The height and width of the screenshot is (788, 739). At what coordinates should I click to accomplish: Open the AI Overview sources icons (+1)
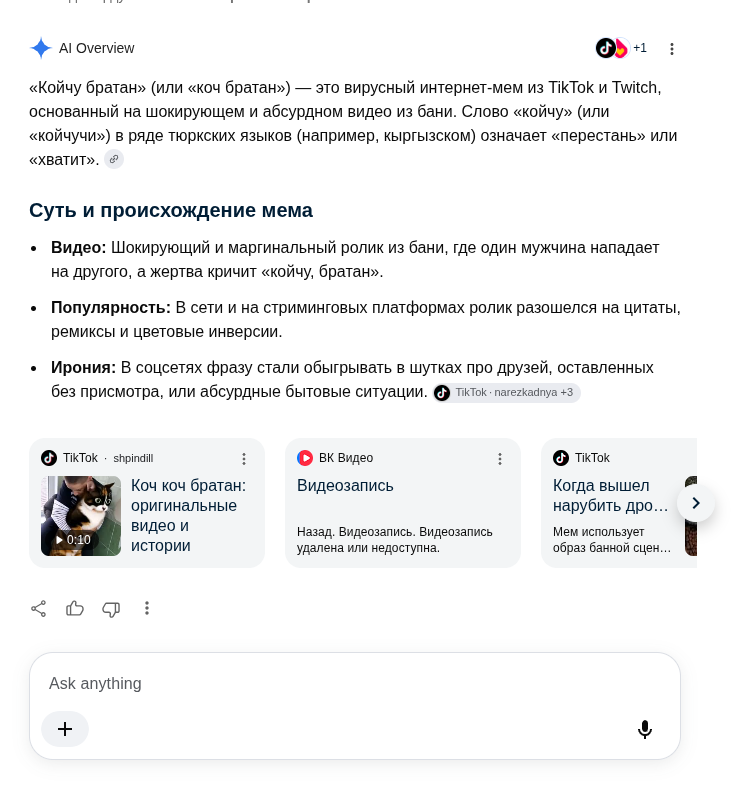pyautogui.click(x=621, y=48)
